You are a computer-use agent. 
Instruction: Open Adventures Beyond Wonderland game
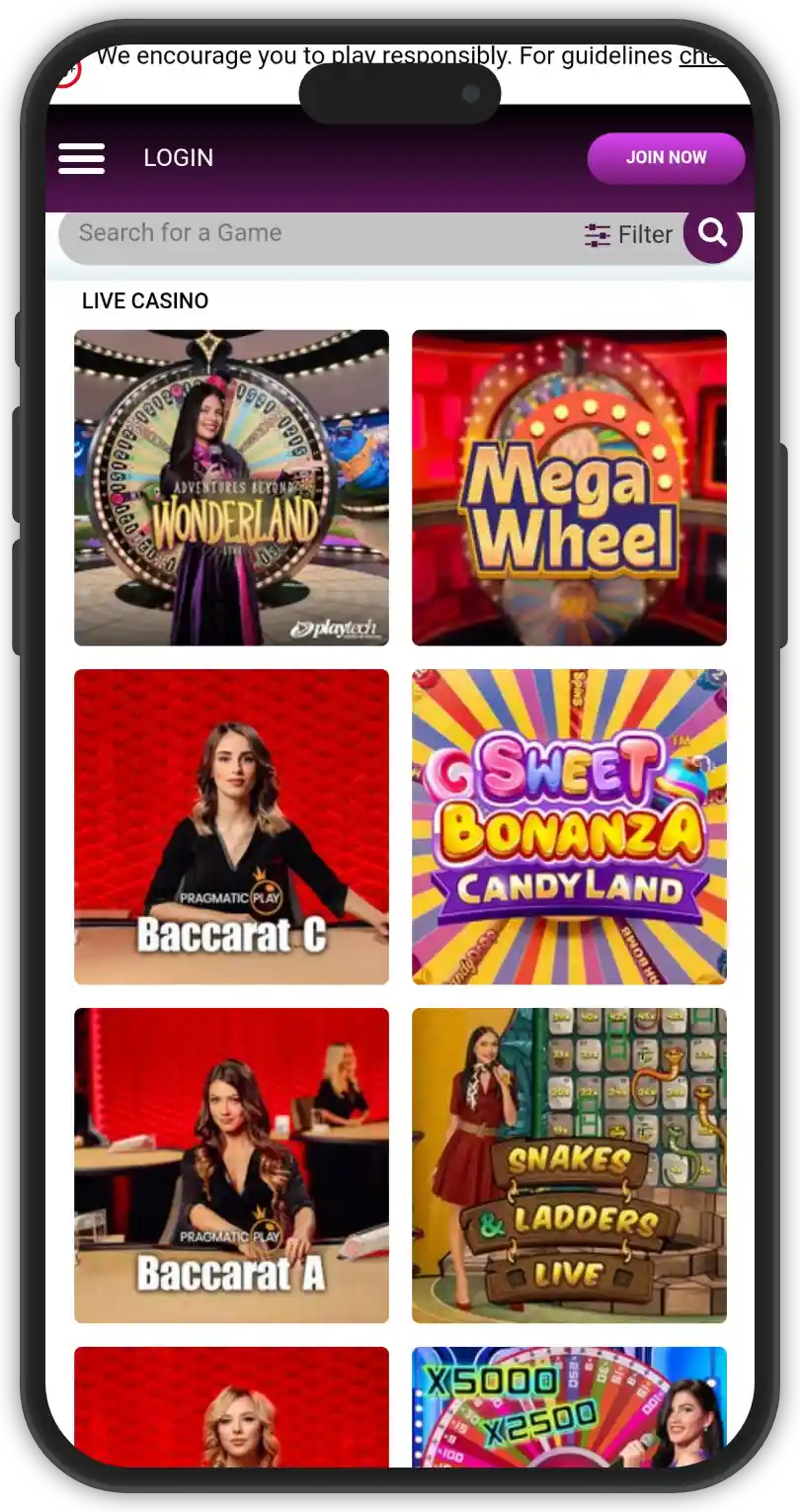(231, 487)
